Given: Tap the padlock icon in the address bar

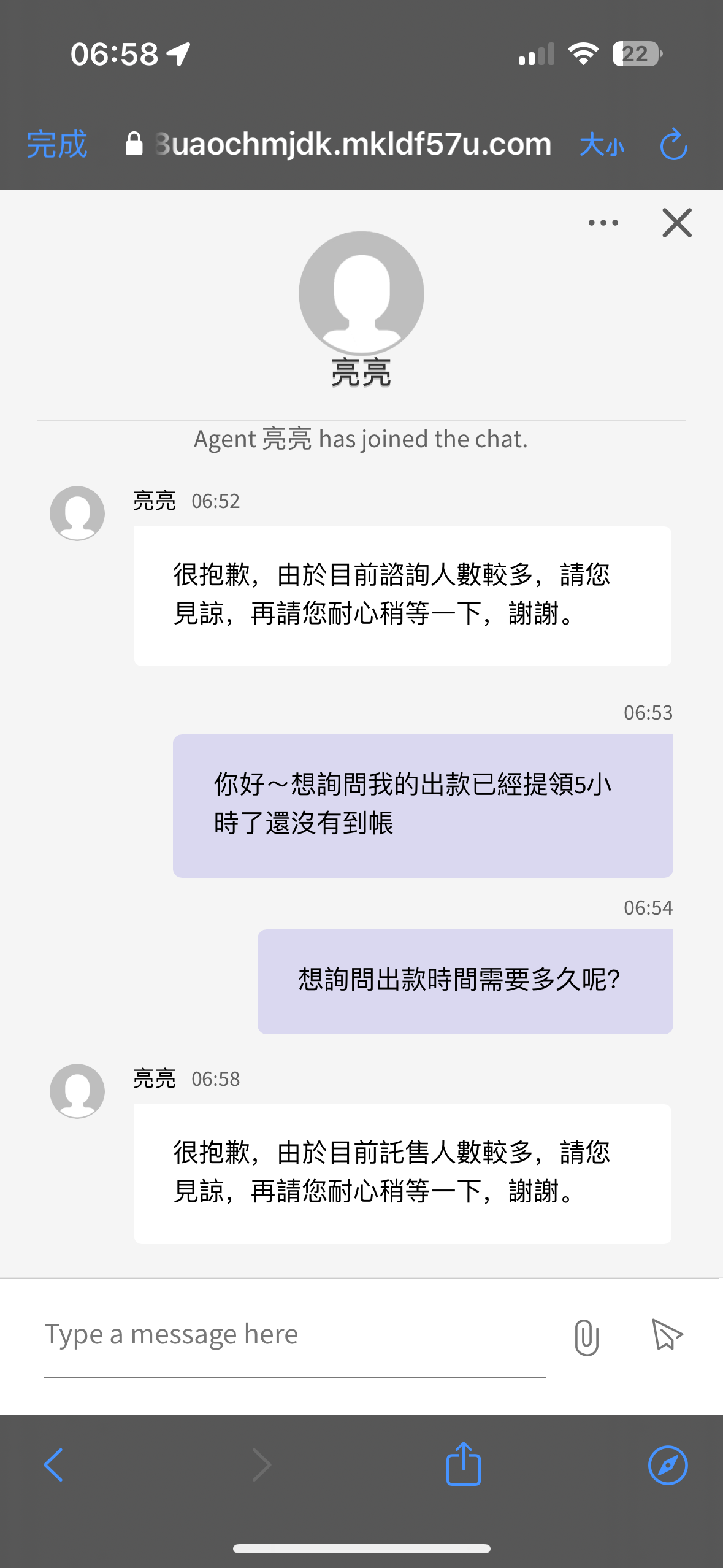Looking at the screenshot, I should pos(134,143).
